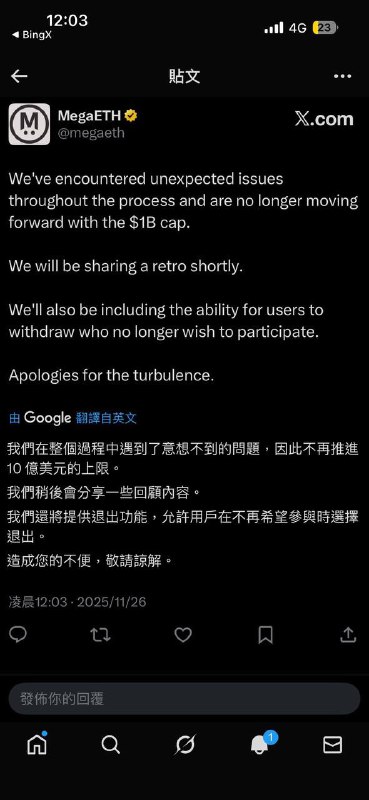369x800 pixels.
Task: Like the MegaETH post
Action: [x=183, y=635]
